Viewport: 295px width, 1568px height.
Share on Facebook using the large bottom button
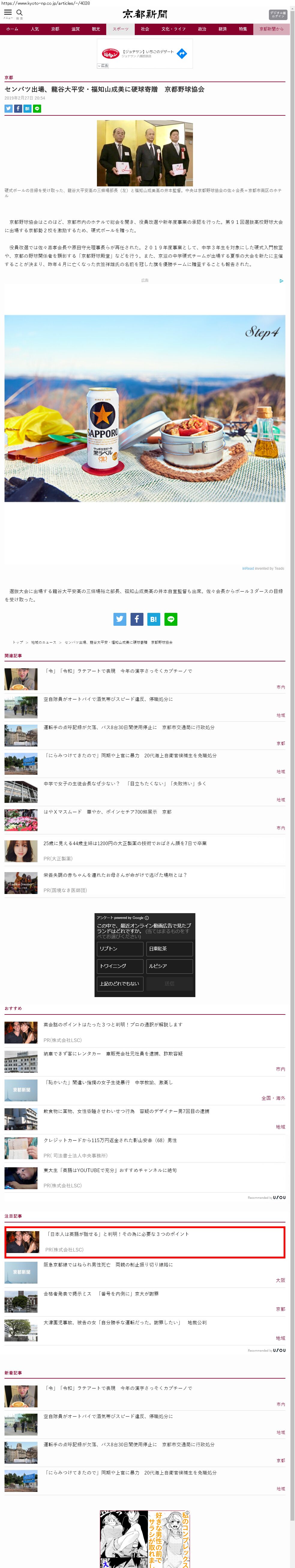137,619
